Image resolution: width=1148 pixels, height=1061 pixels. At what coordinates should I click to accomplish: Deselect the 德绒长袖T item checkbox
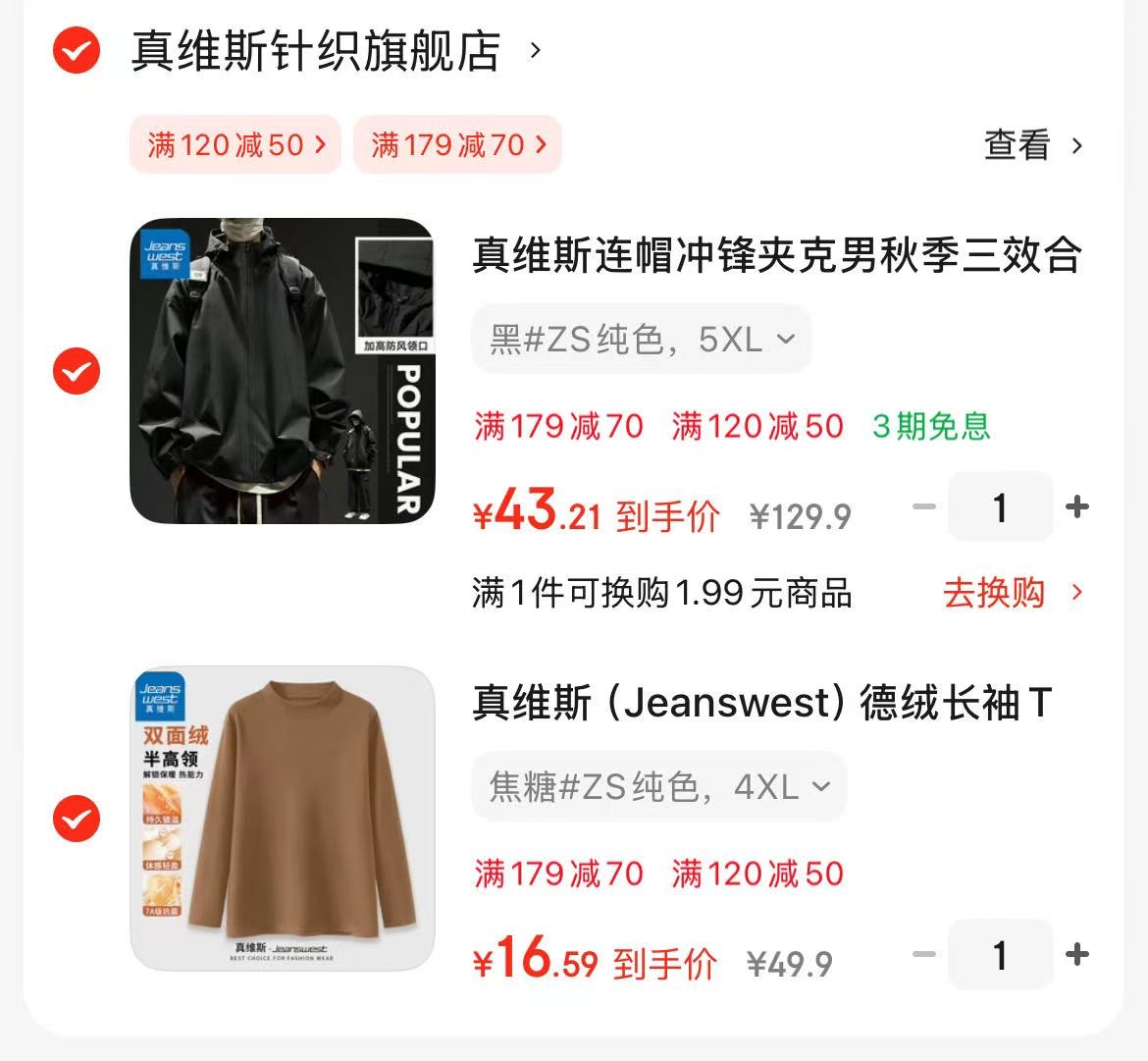coord(77,819)
